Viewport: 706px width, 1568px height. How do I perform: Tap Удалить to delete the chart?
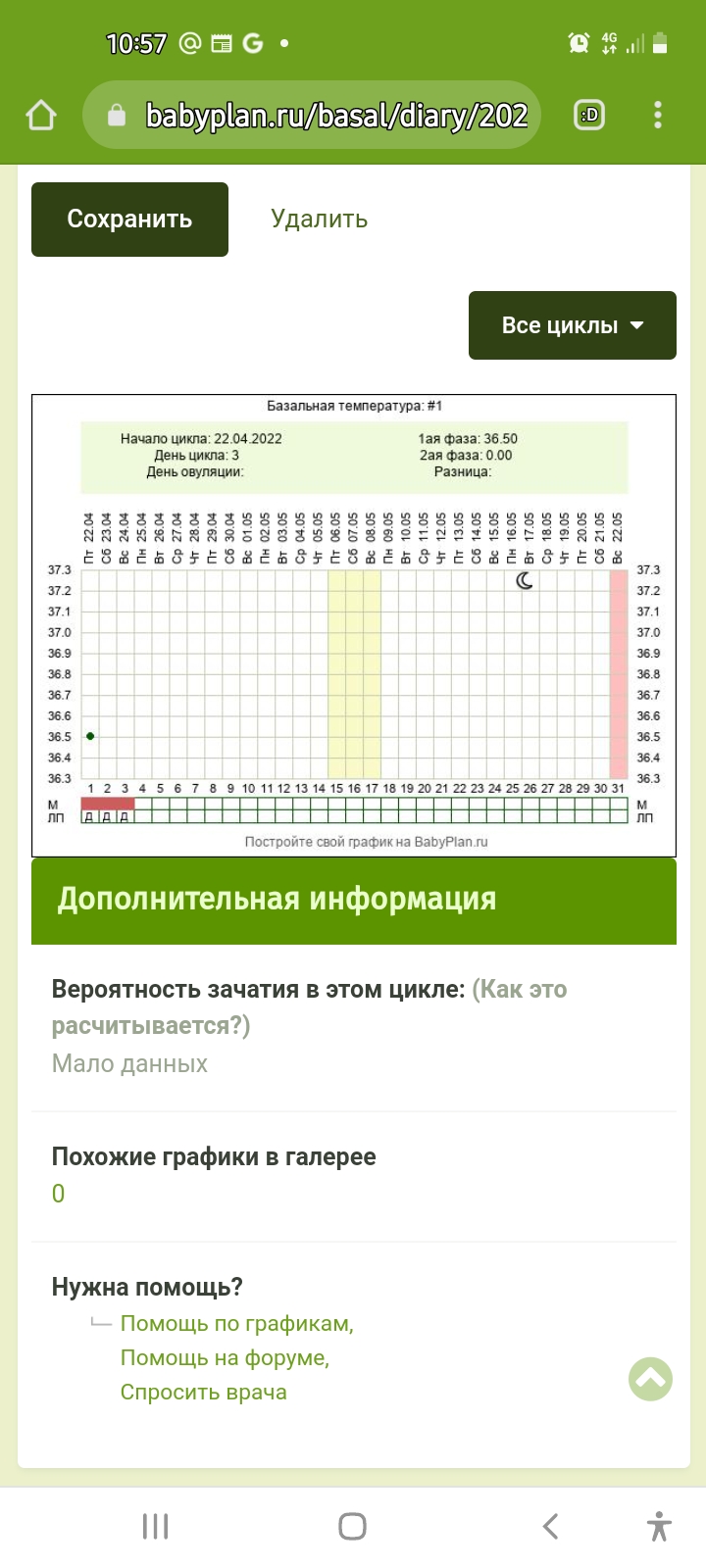[320, 220]
